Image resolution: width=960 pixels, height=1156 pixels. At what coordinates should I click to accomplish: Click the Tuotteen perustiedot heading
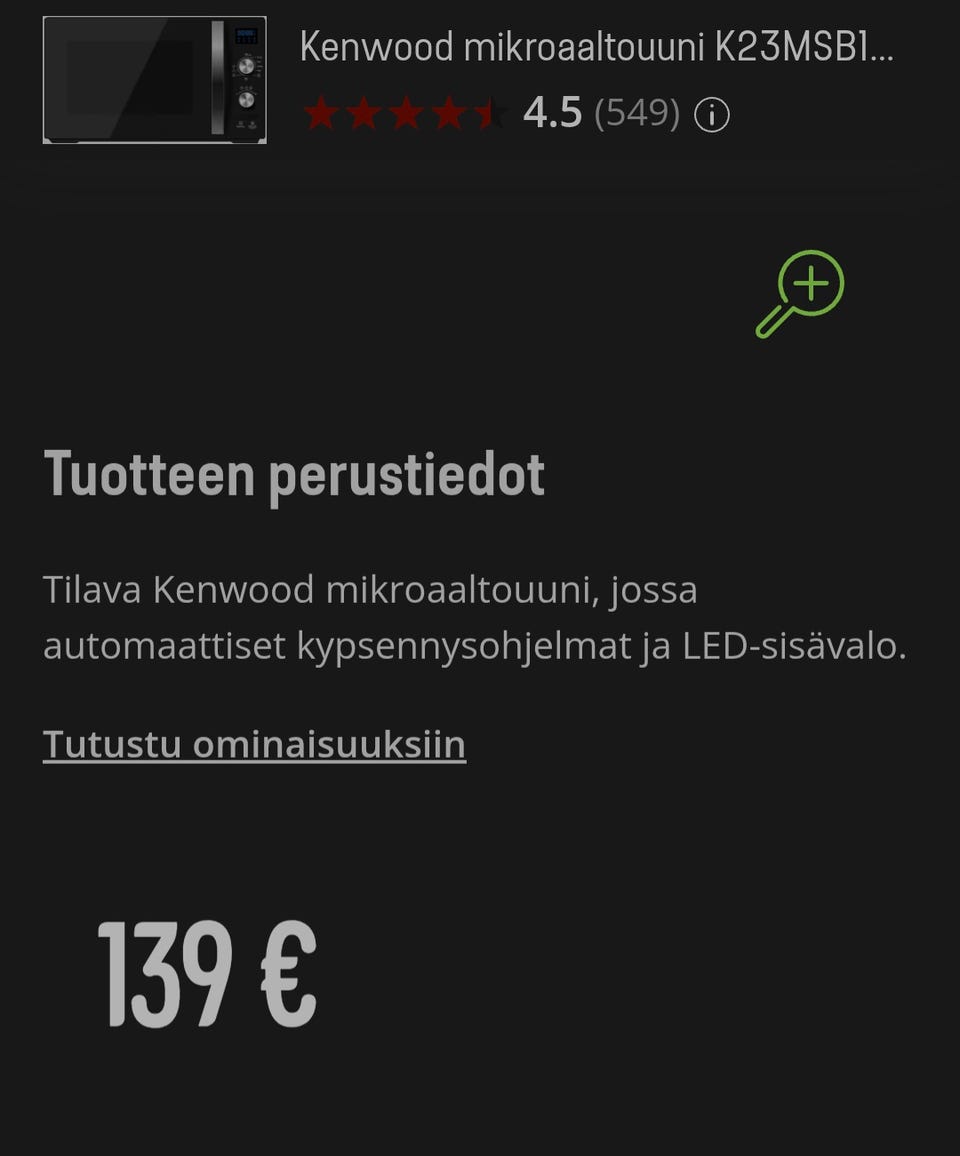(294, 473)
